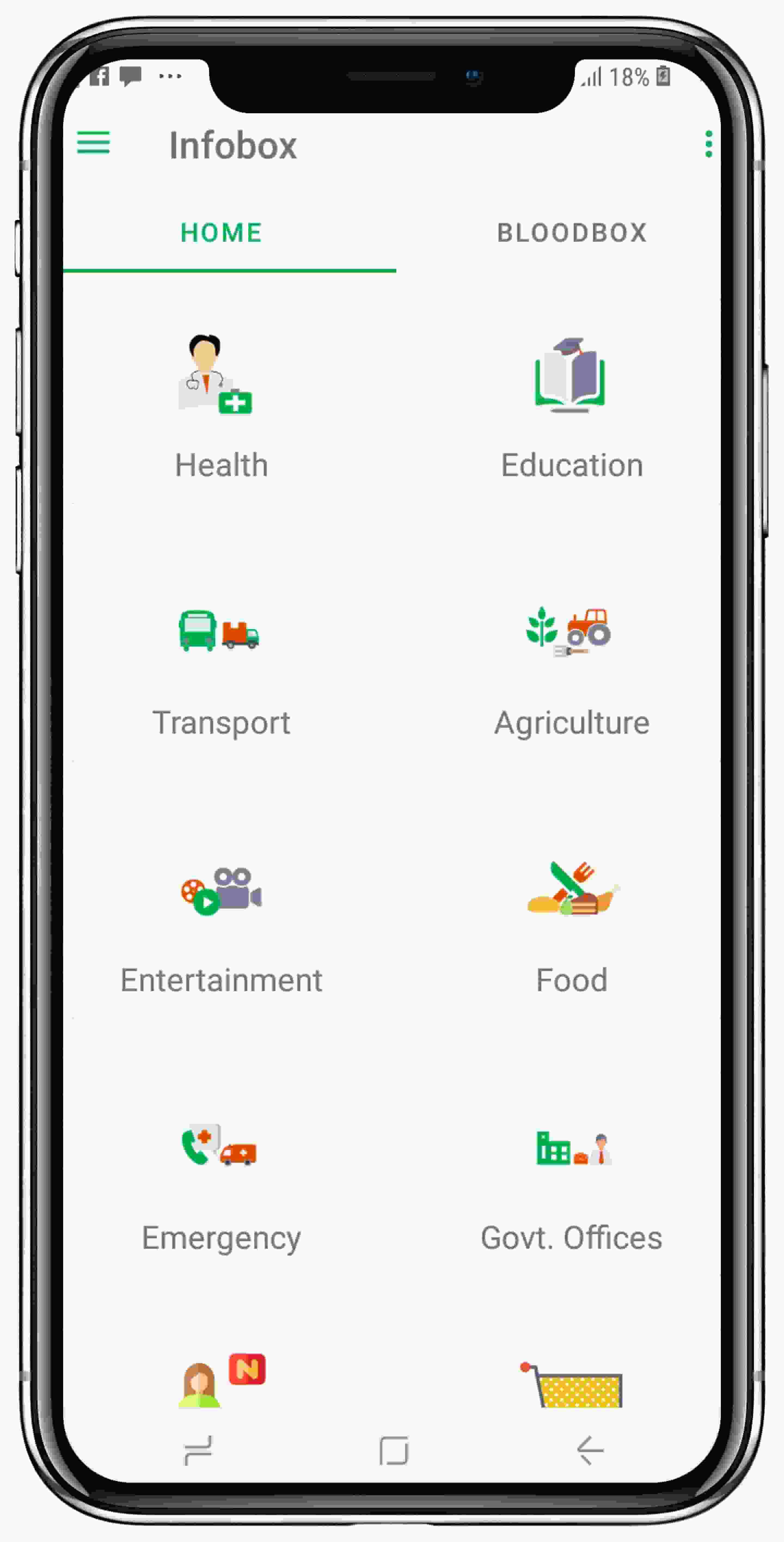
Task: Open the tile with the woman and N badge
Action: pos(220,1380)
